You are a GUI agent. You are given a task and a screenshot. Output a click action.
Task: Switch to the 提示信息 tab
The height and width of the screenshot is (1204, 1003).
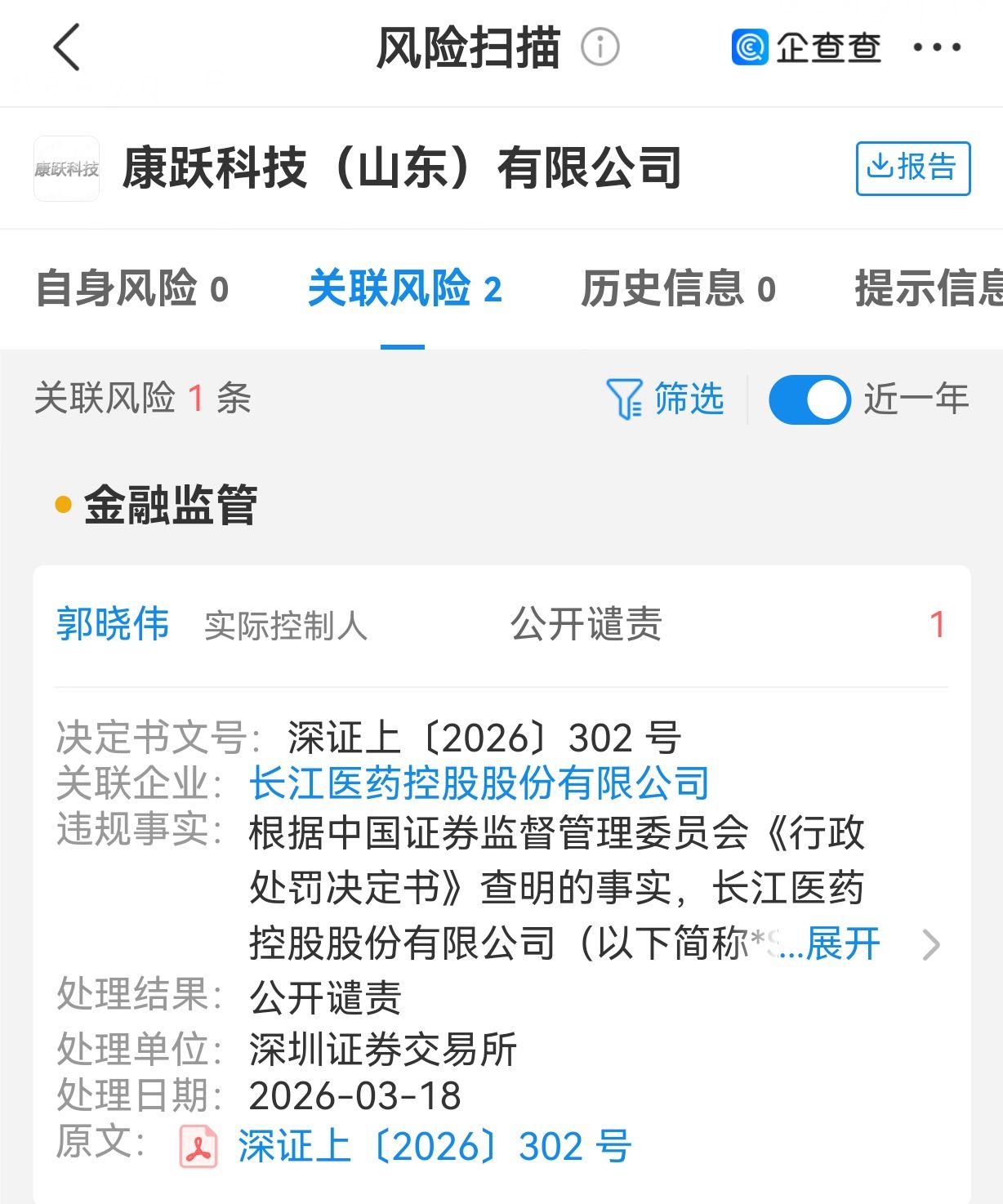point(928,289)
